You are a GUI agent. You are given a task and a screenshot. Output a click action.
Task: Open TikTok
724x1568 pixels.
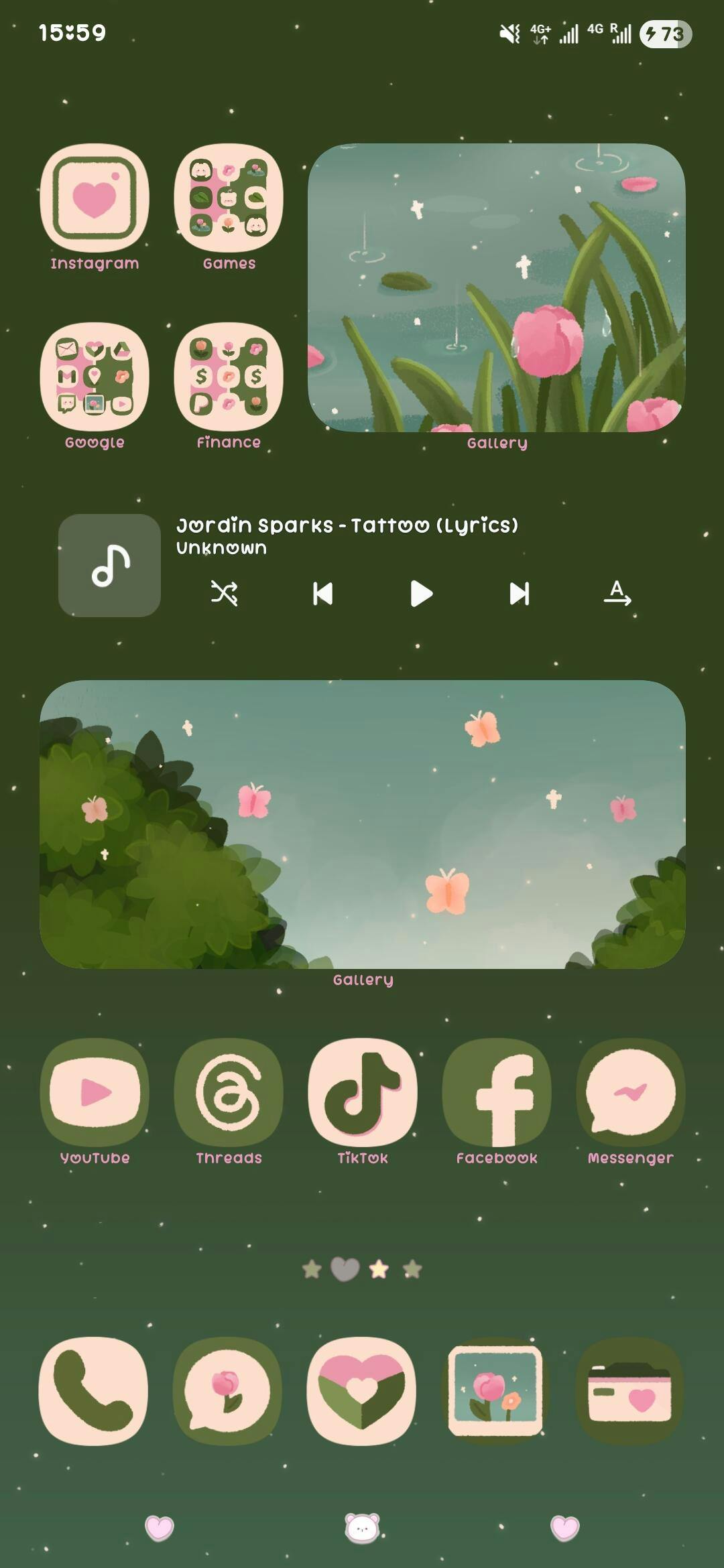pyautogui.click(x=363, y=1092)
